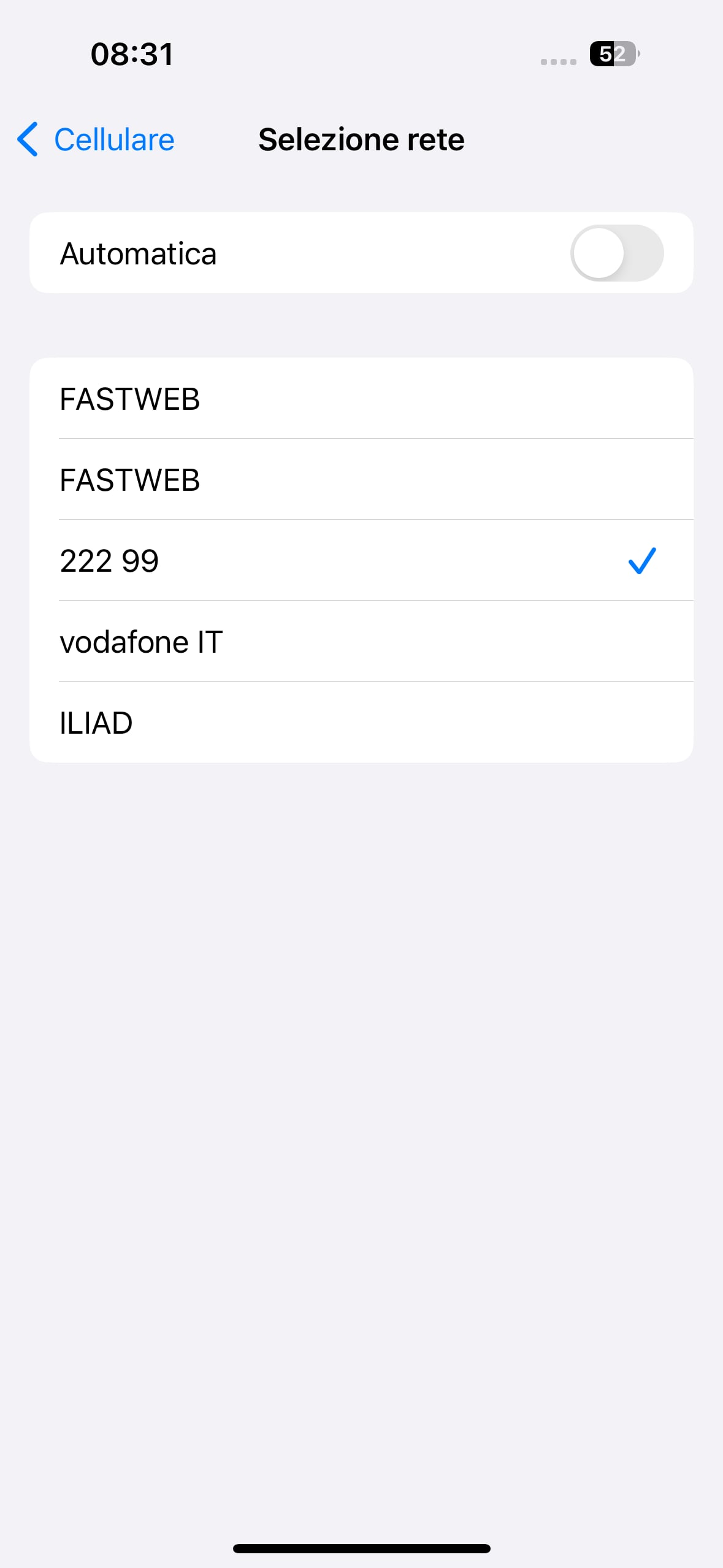The width and height of the screenshot is (723, 1568).
Task: Choose the vodafone IT network
Action: pos(361,641)
